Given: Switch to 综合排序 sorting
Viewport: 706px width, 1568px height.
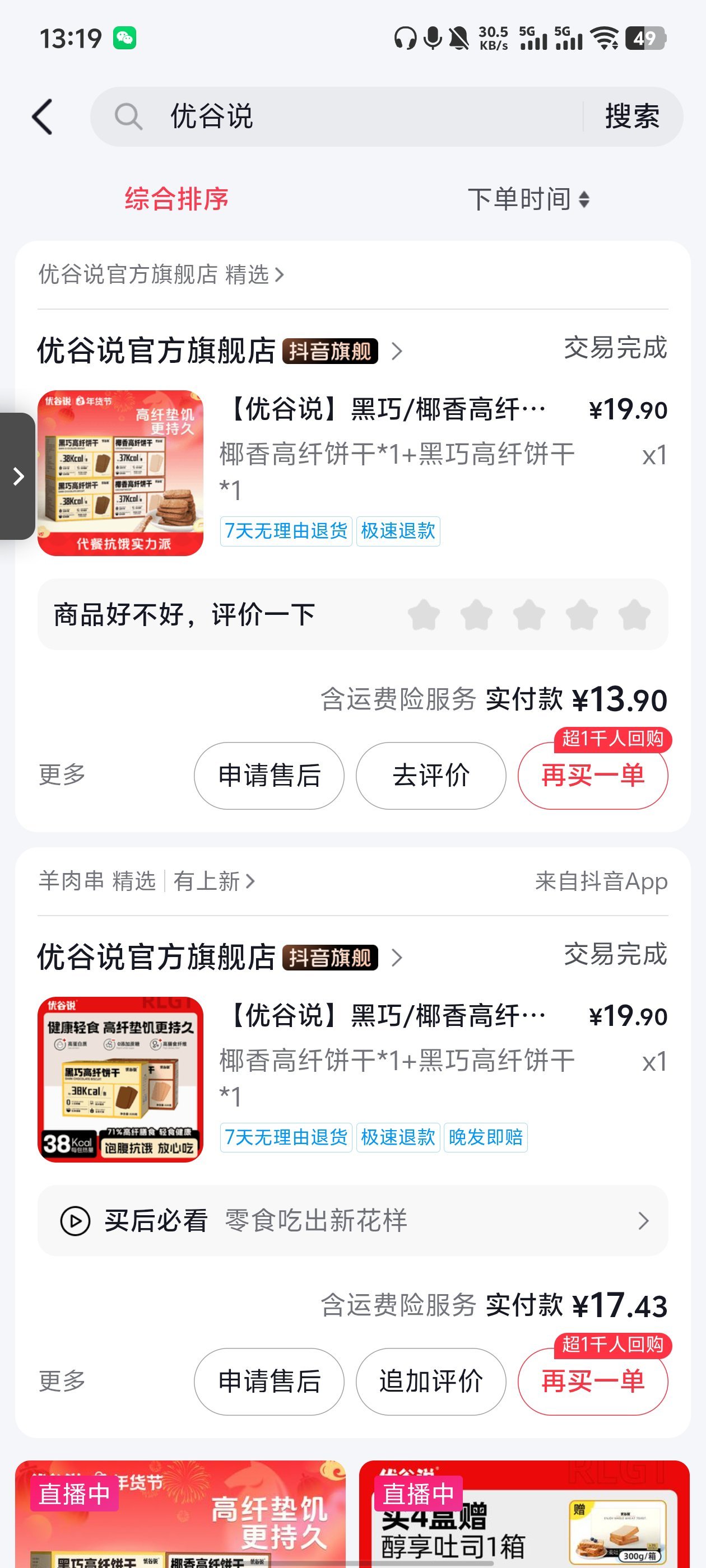Looking at the screenshot, I should click(176, 199).
